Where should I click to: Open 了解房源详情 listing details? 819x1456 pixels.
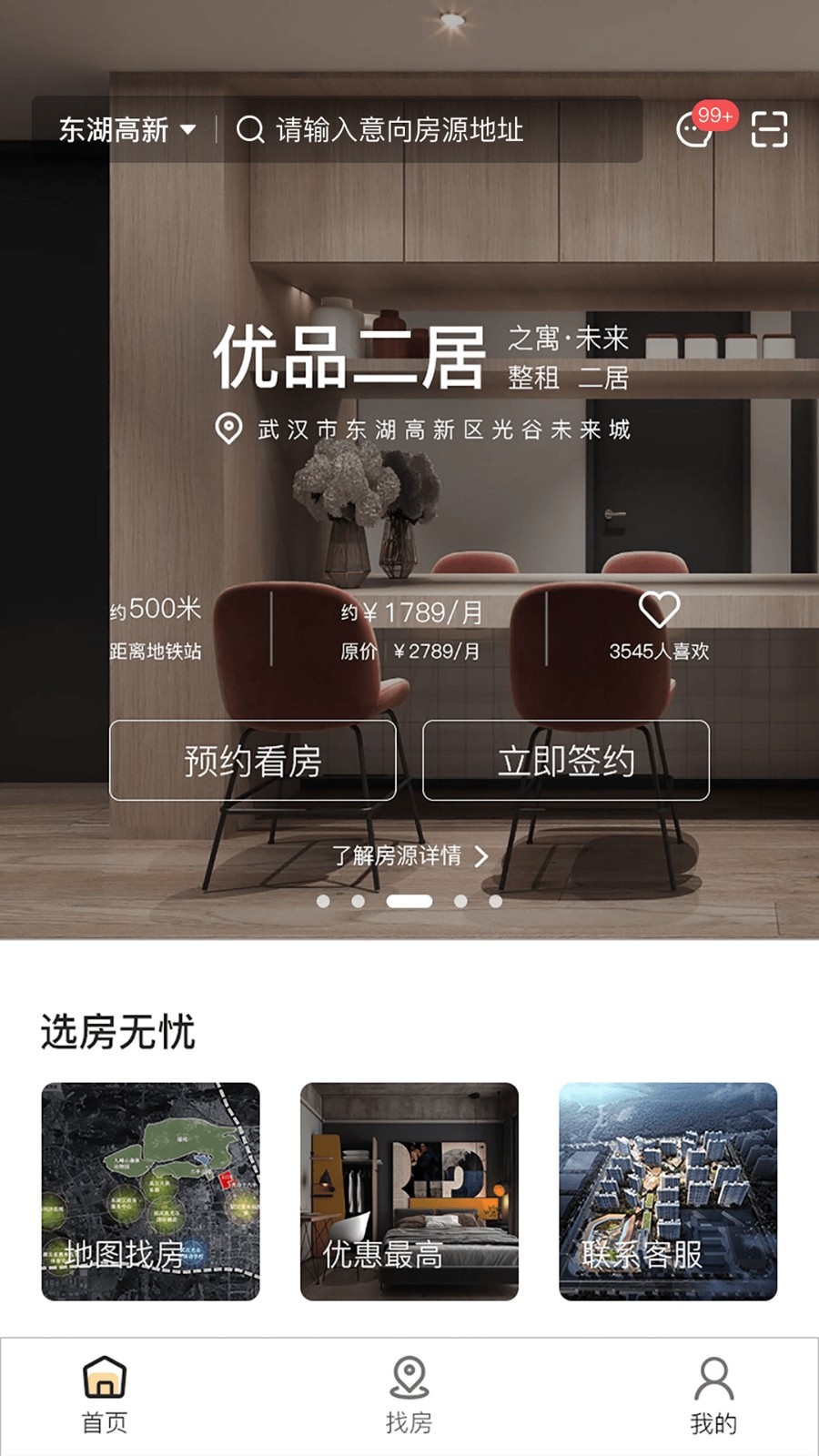(x=409, y=855)
